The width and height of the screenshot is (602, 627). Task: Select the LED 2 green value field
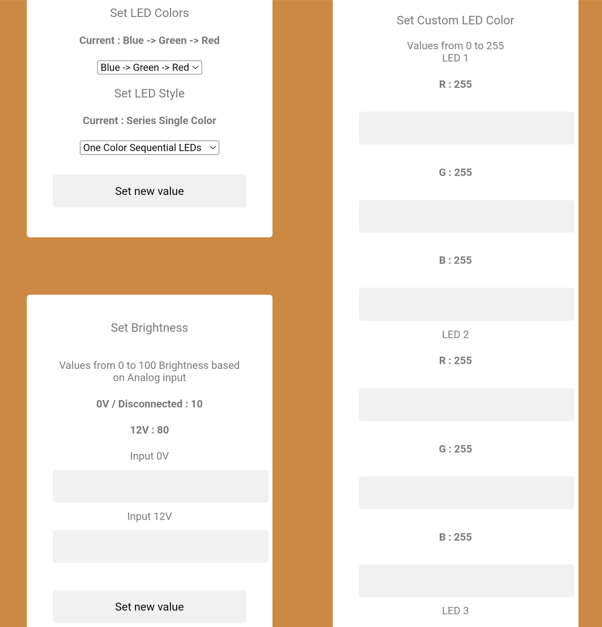click(466, 492)
